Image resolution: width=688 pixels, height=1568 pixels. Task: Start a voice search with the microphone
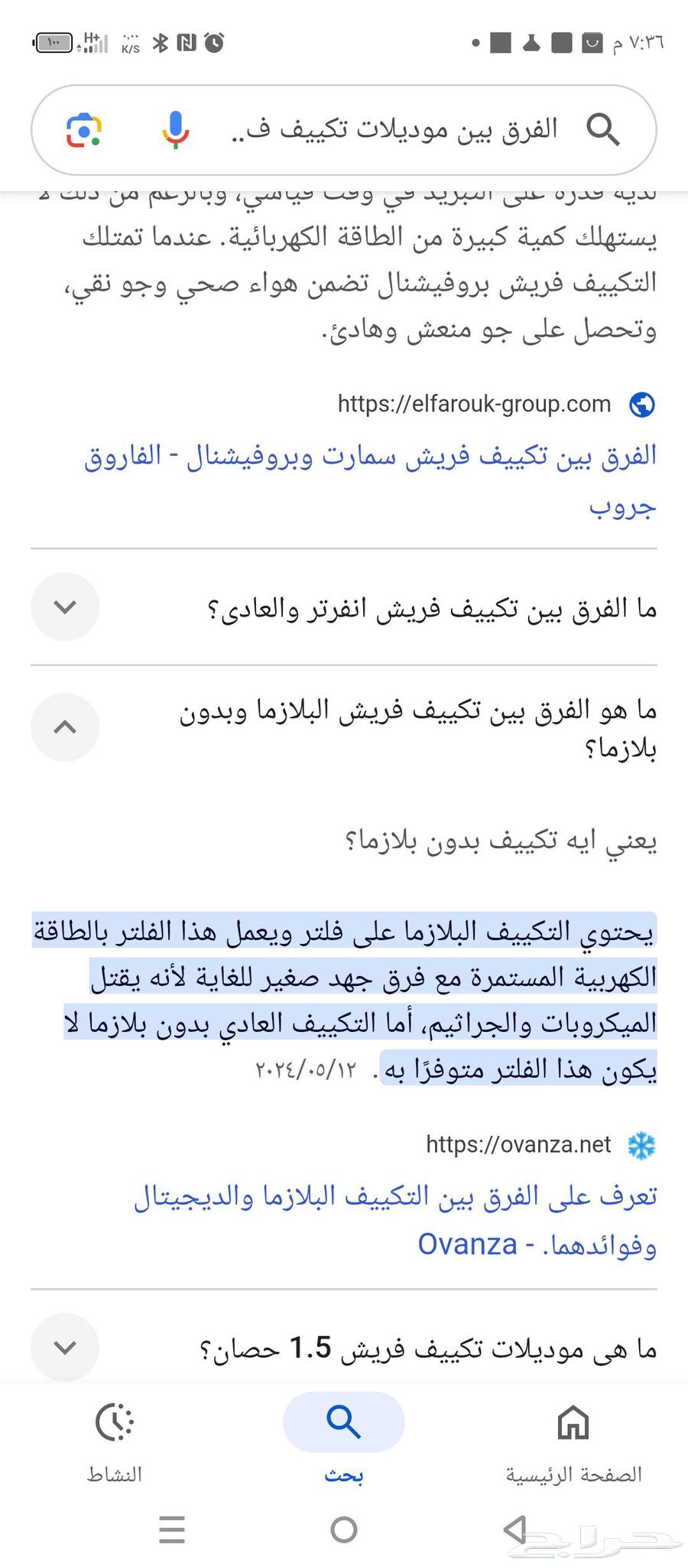click(175, 129)
